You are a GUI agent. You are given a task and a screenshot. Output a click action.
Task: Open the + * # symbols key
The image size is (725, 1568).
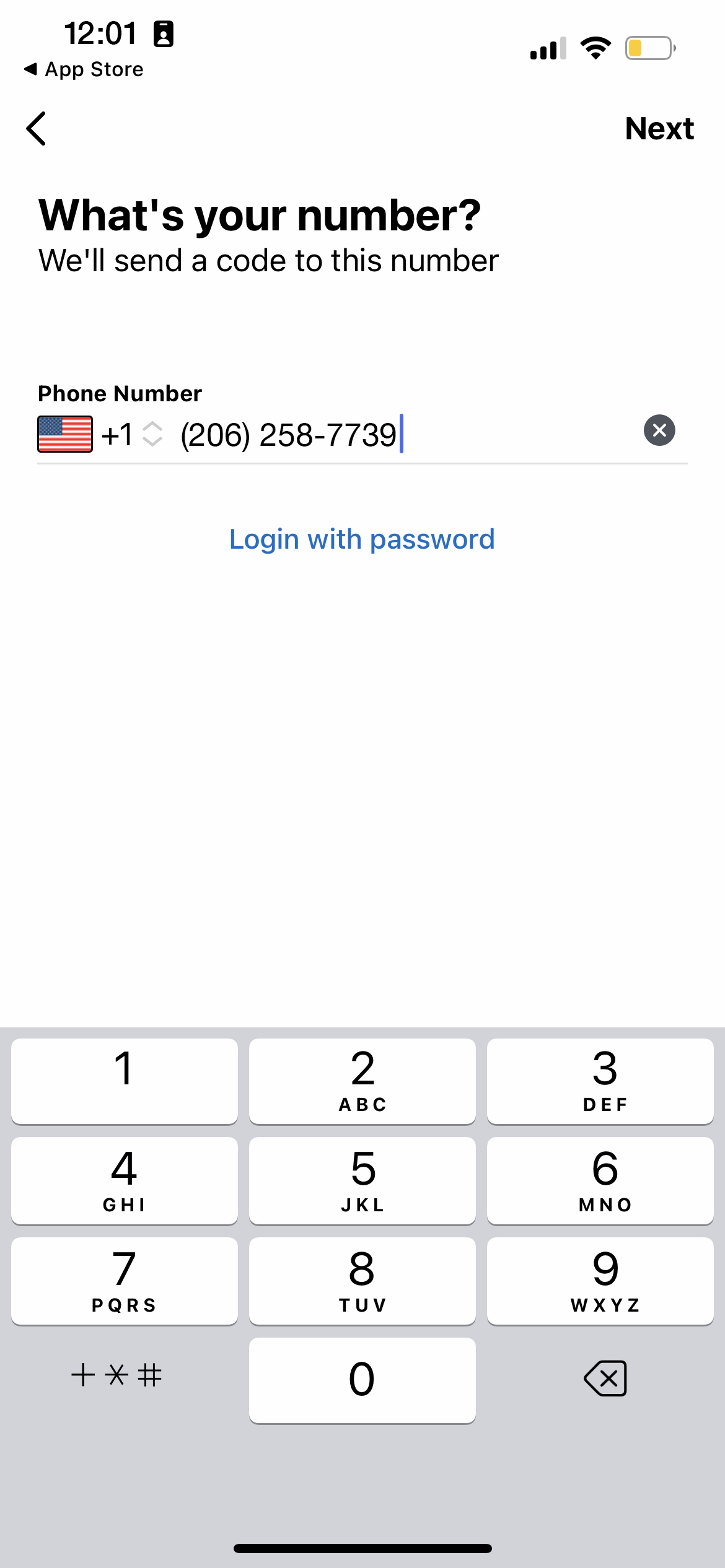click(116, 1376)
